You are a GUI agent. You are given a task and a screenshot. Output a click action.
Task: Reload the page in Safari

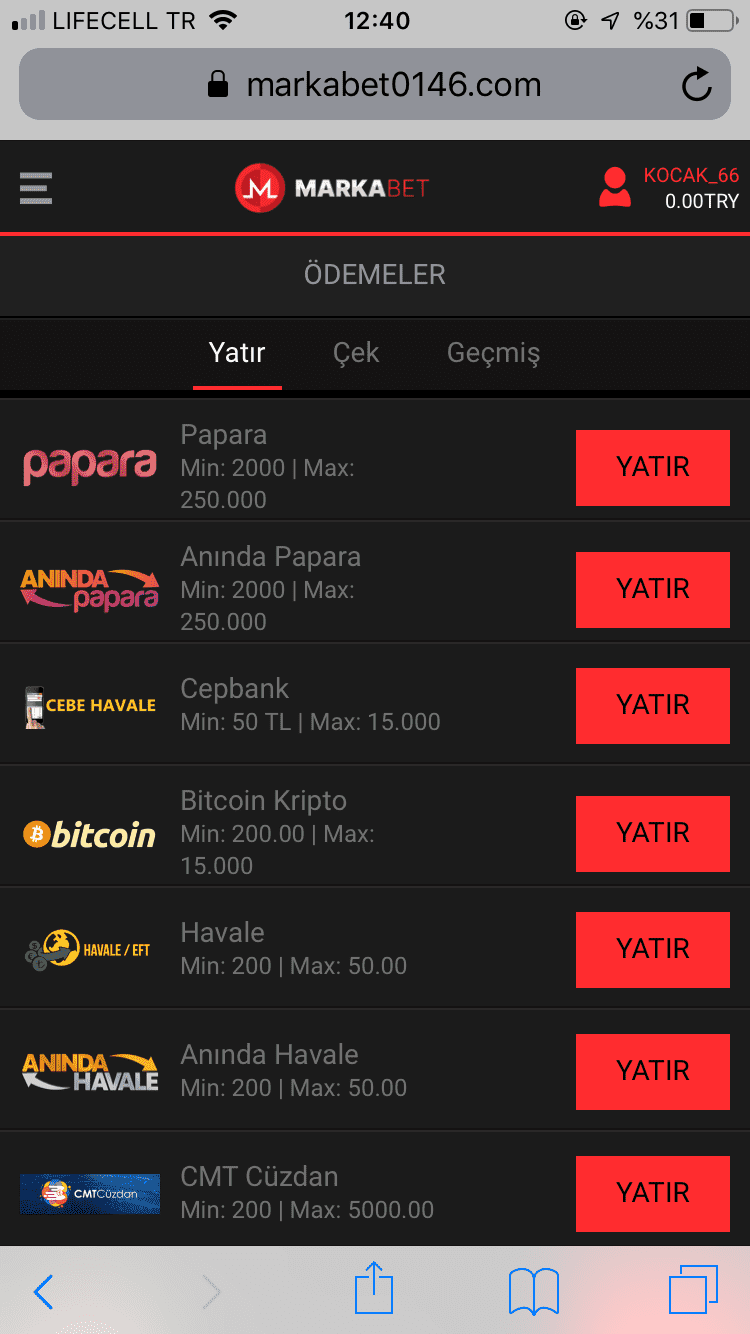click(696, 85)
